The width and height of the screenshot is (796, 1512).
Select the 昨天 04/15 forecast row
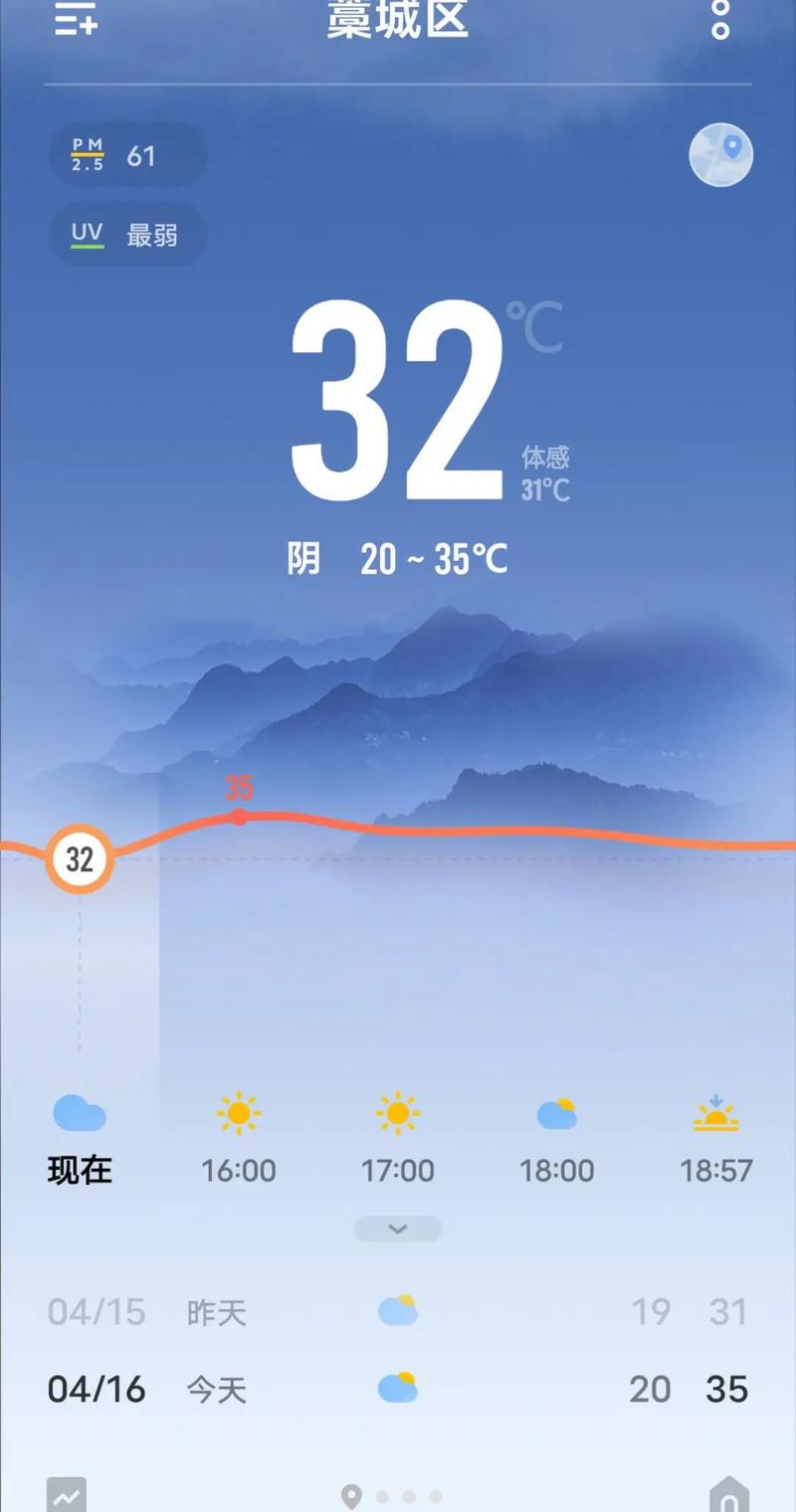click(398, 1311)
